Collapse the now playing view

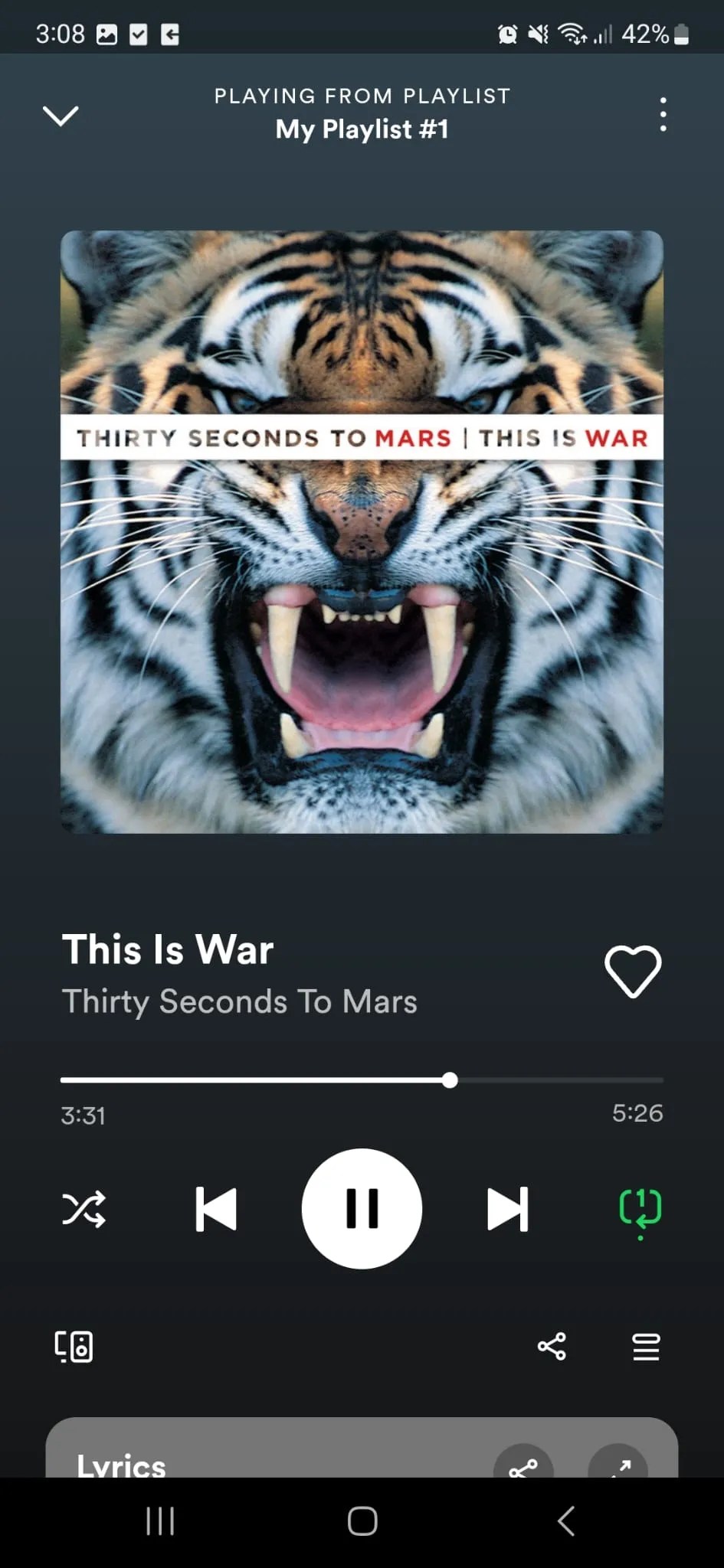pyautogui.click(x=61, y=116)
